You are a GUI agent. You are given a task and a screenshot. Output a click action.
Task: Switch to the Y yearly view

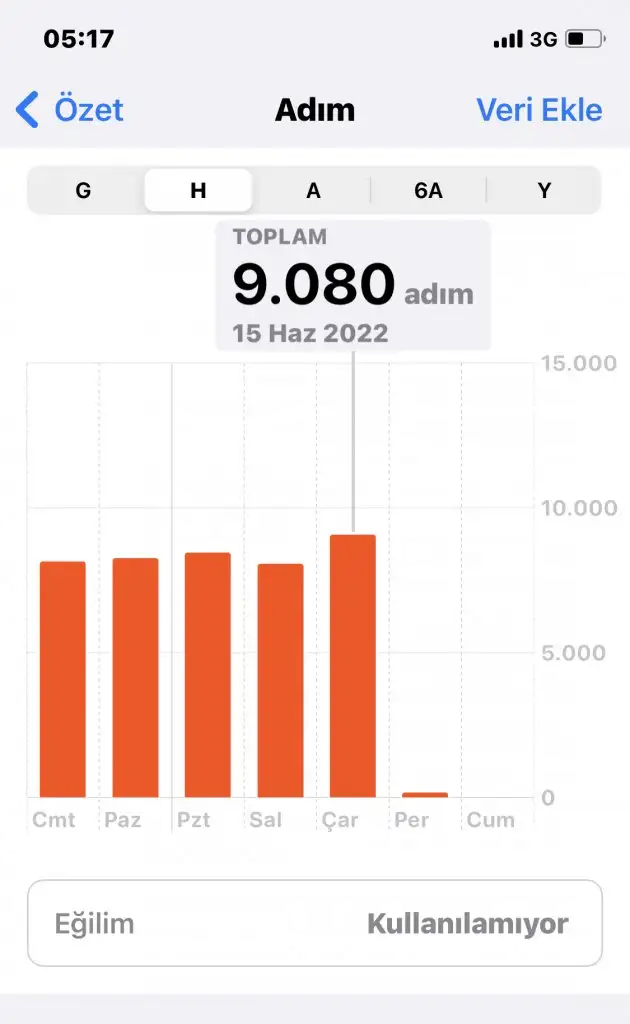[x=544, y=190]
